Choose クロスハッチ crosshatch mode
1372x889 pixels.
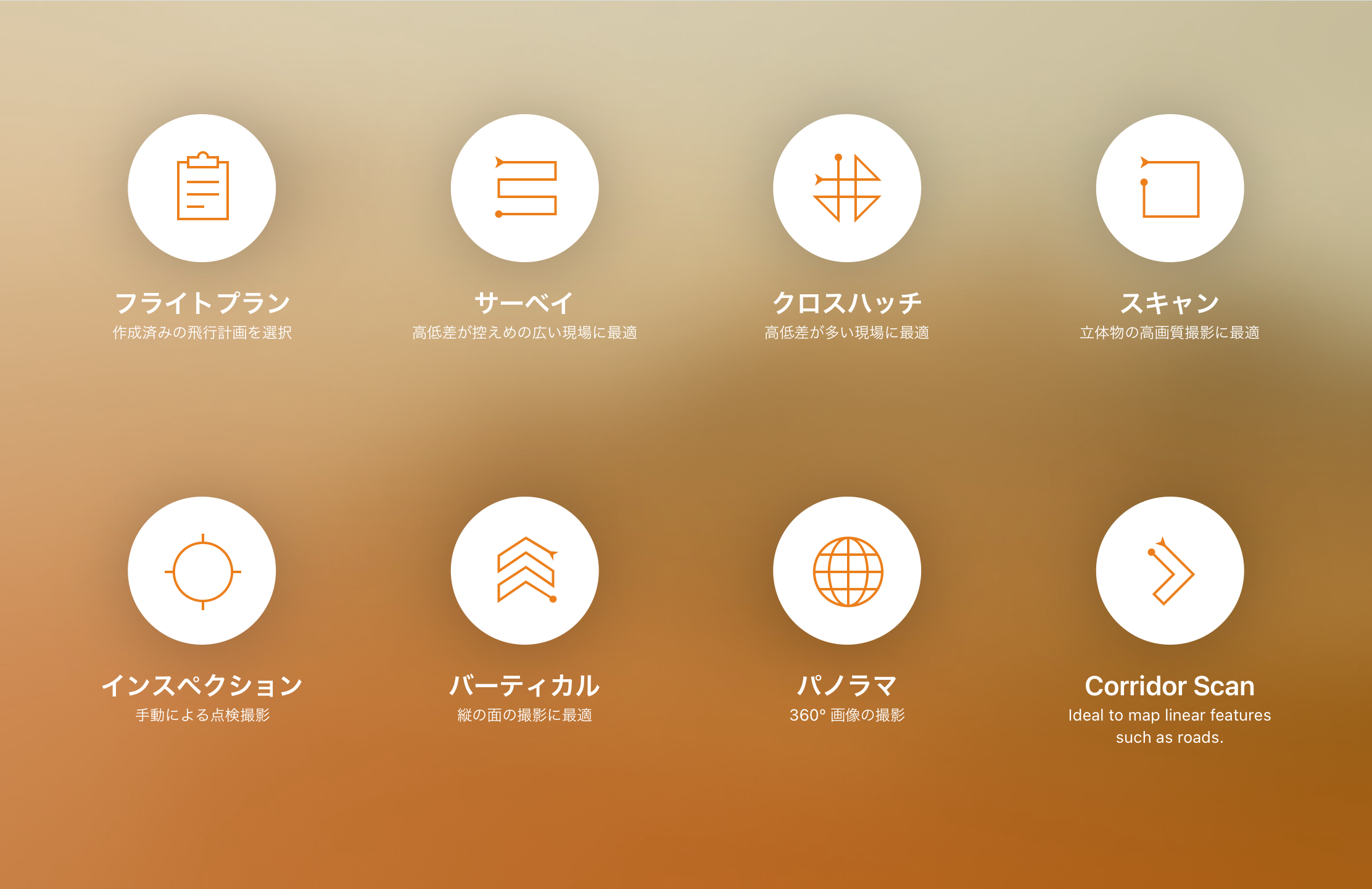point(847,188)
